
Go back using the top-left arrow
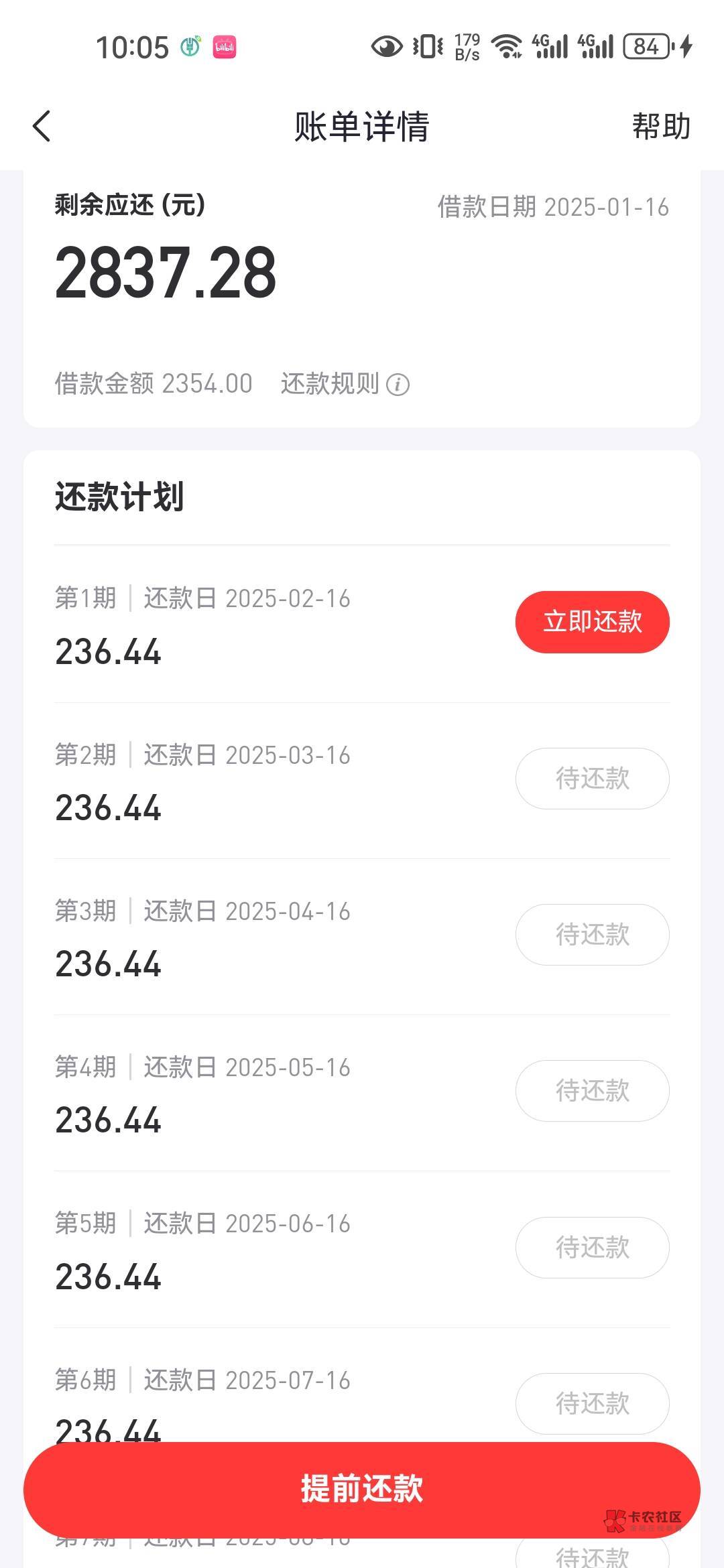click(x=42, y=126)
